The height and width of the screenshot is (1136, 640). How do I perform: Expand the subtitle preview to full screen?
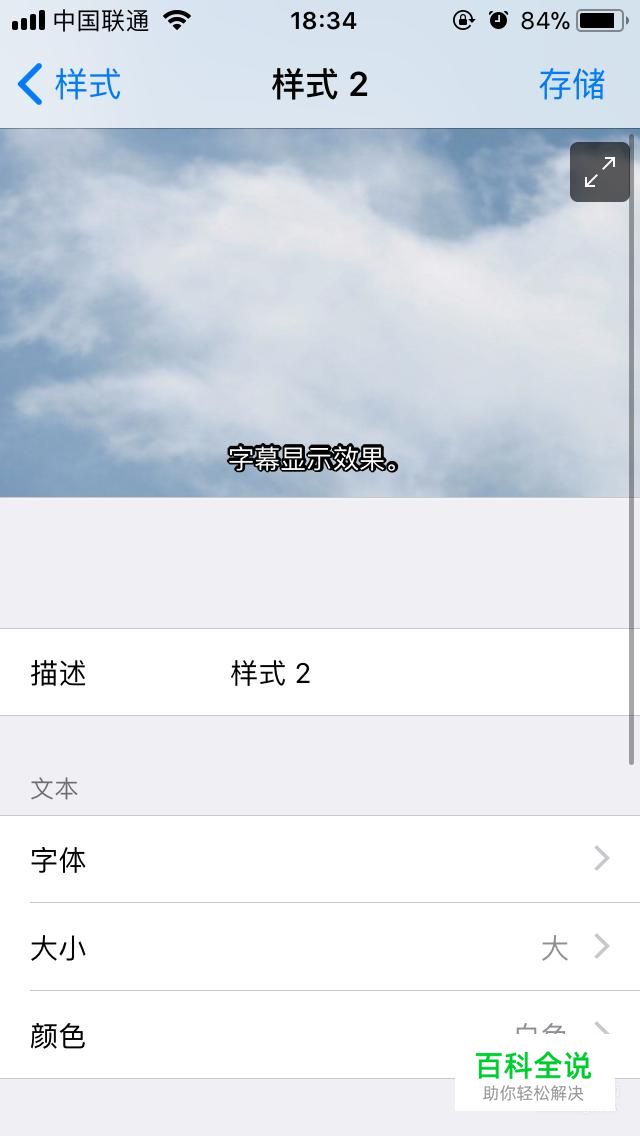(x=599, y=172)
